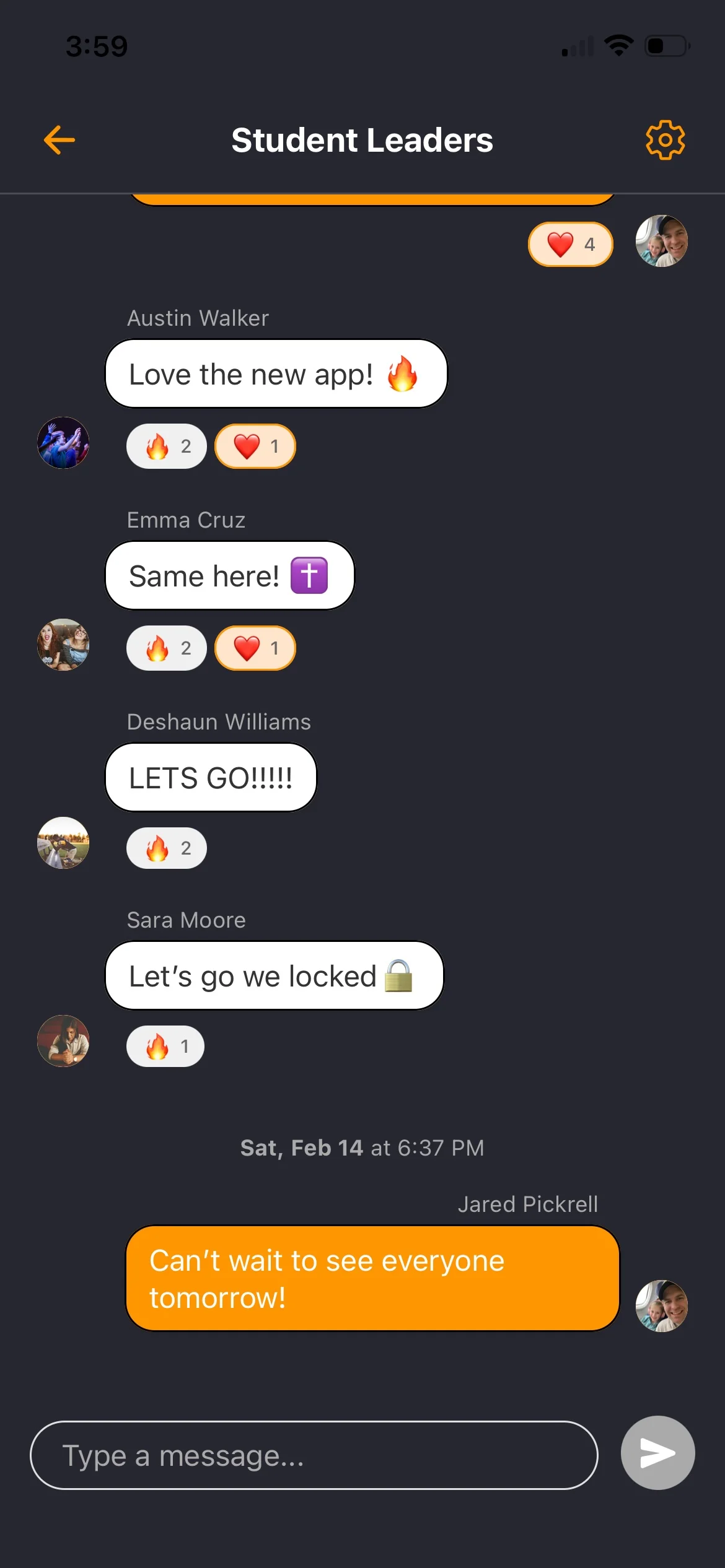Toggle heart reaction under Austin Walker's message

point(255,446)
